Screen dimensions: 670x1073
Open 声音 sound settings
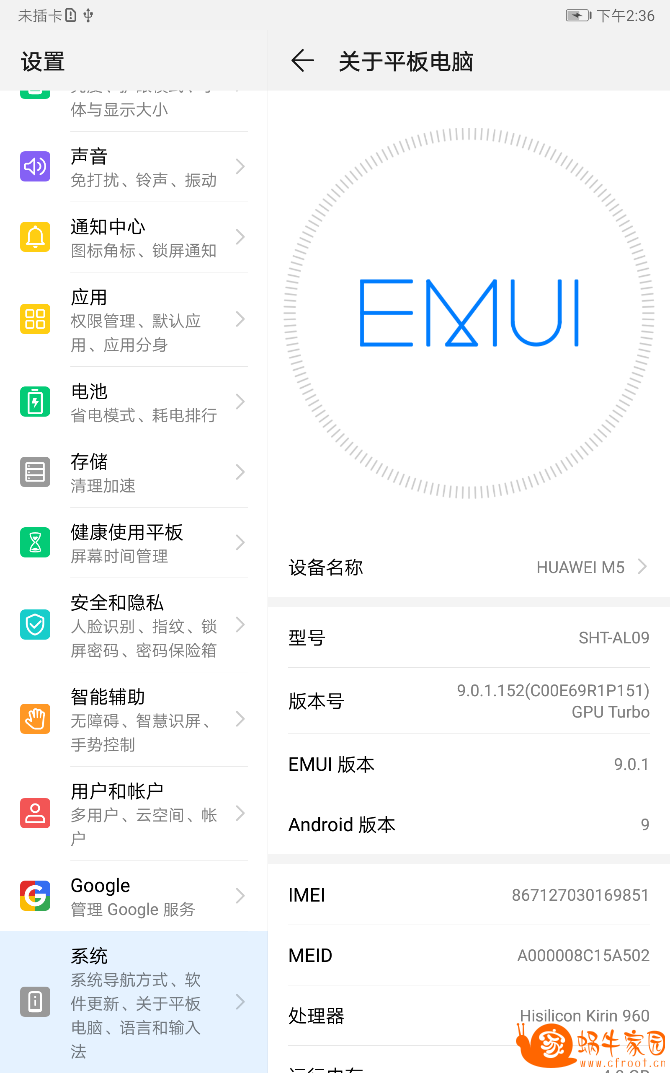pos(134,167)
